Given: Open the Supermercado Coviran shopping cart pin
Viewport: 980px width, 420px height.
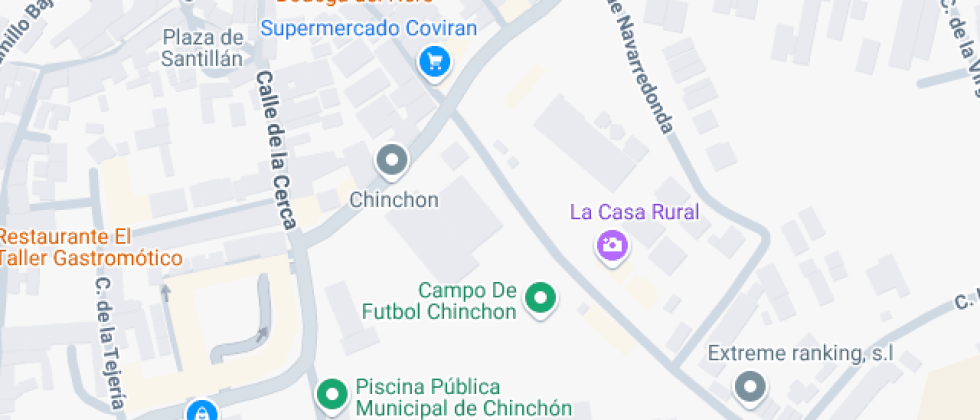Looking at the screenshot, I should pos(434,63).
